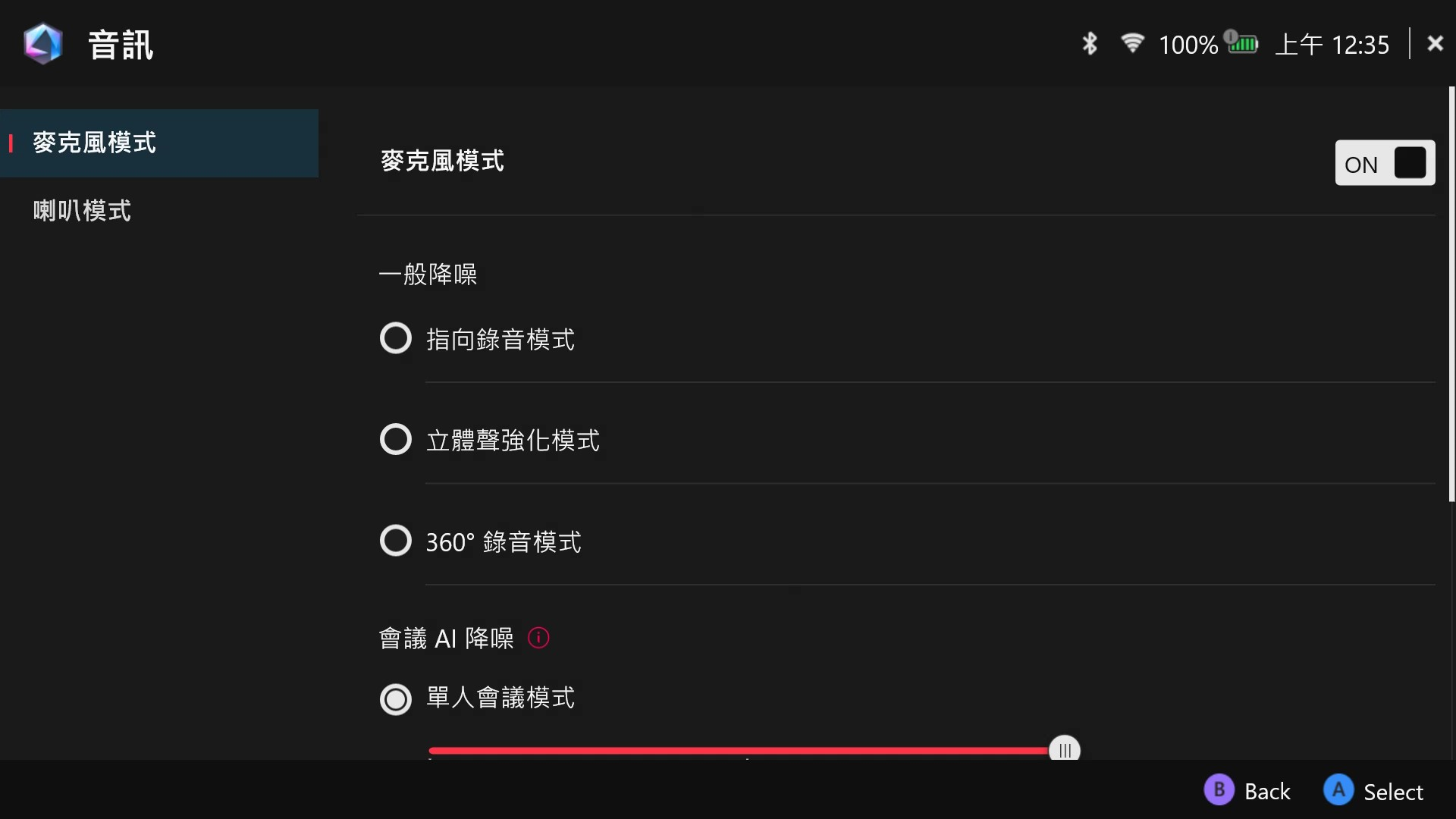The width and height of the screenshot is (1456, 819).
Task: Select 指向錄音模式 radio option
Action: 396,338
